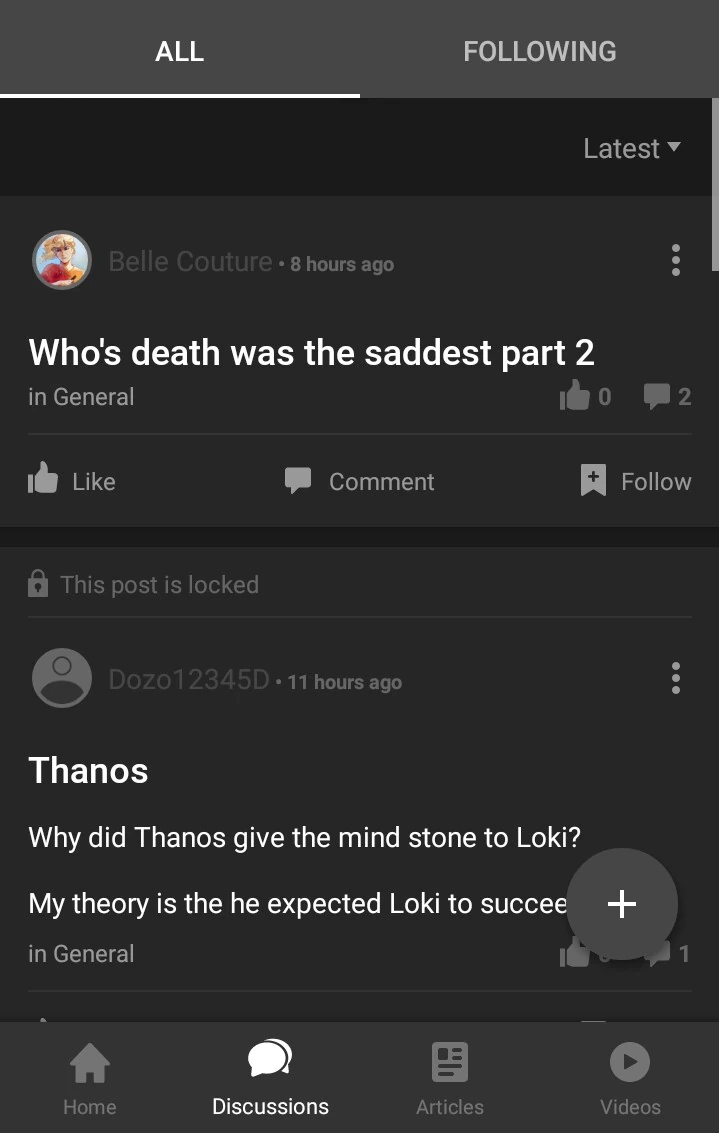Image resolution: width=719 pixels, height=1133 pixels.
Task: Go to the Home tab
Action: [90, 1077]
